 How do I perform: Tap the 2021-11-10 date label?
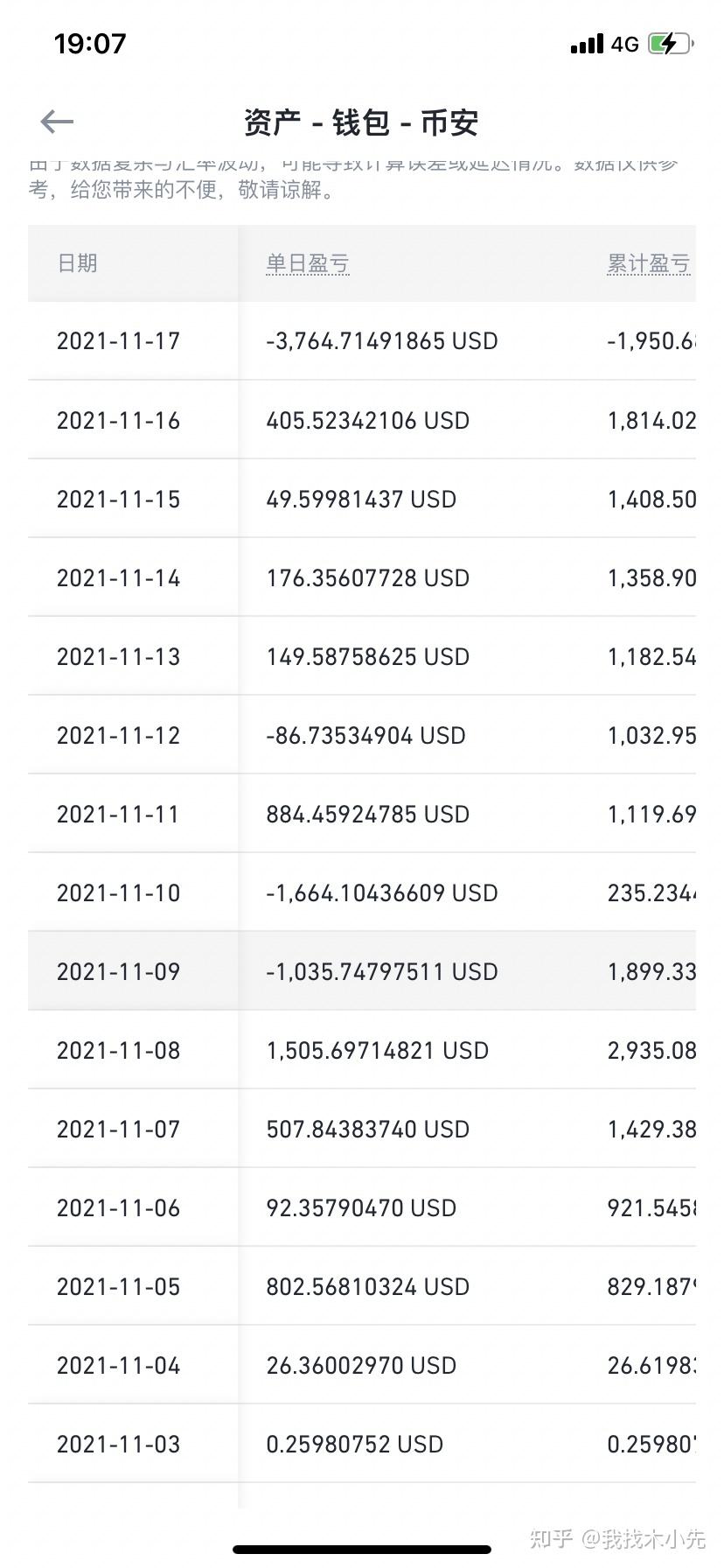(119, 892)
